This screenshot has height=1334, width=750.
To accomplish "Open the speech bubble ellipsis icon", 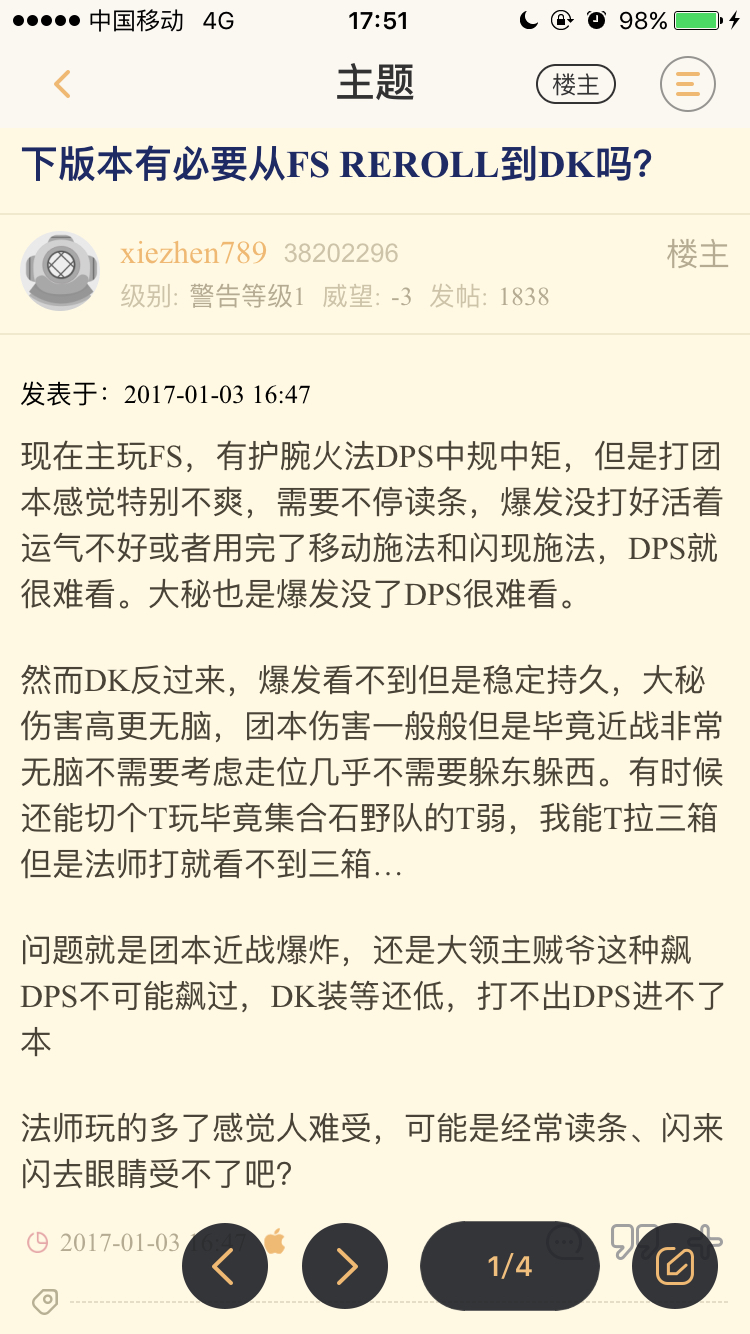I will (567, 1240).
